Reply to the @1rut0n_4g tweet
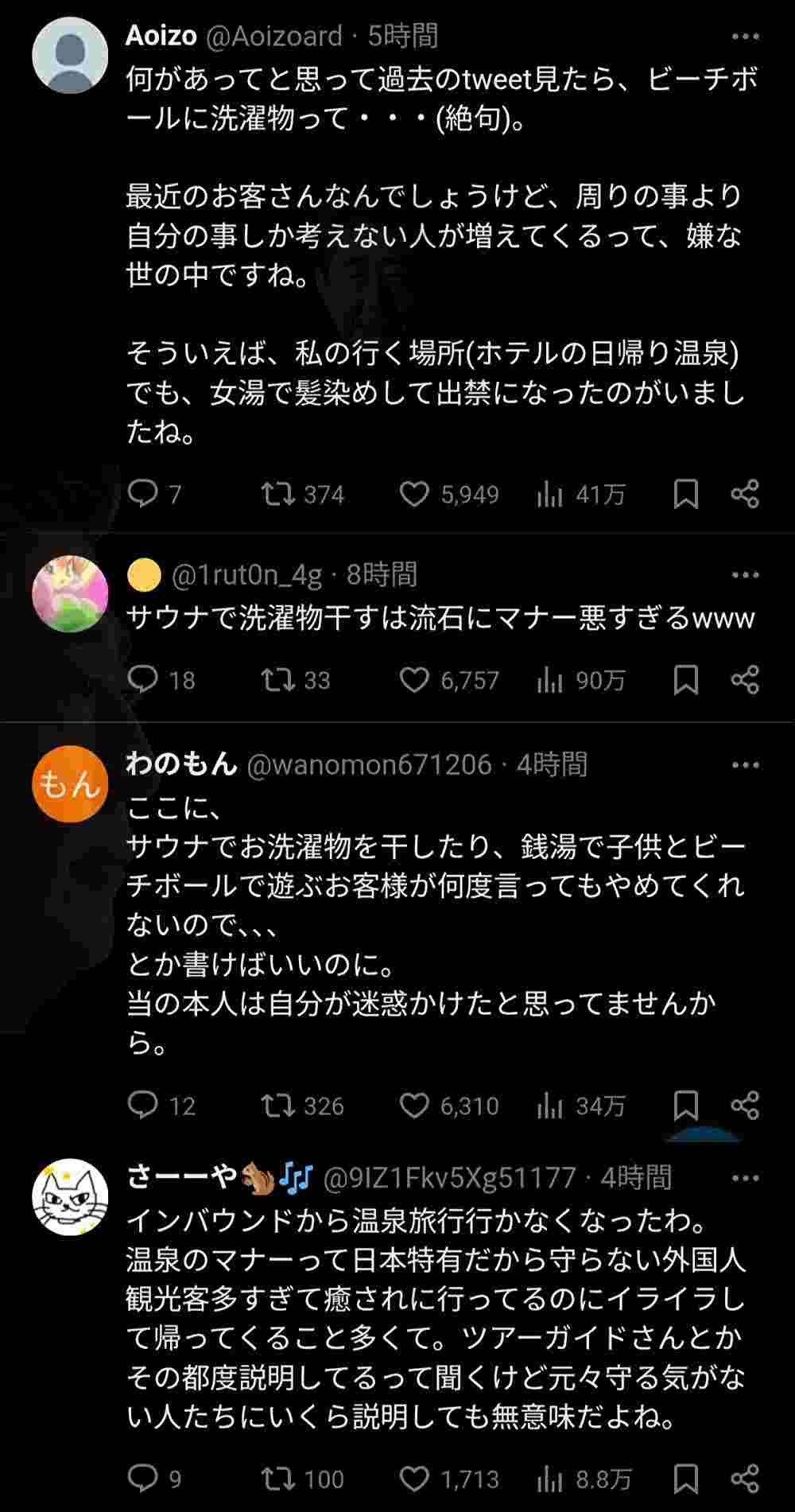Screen dimensions: 795x1512 (x=143, y=680)
